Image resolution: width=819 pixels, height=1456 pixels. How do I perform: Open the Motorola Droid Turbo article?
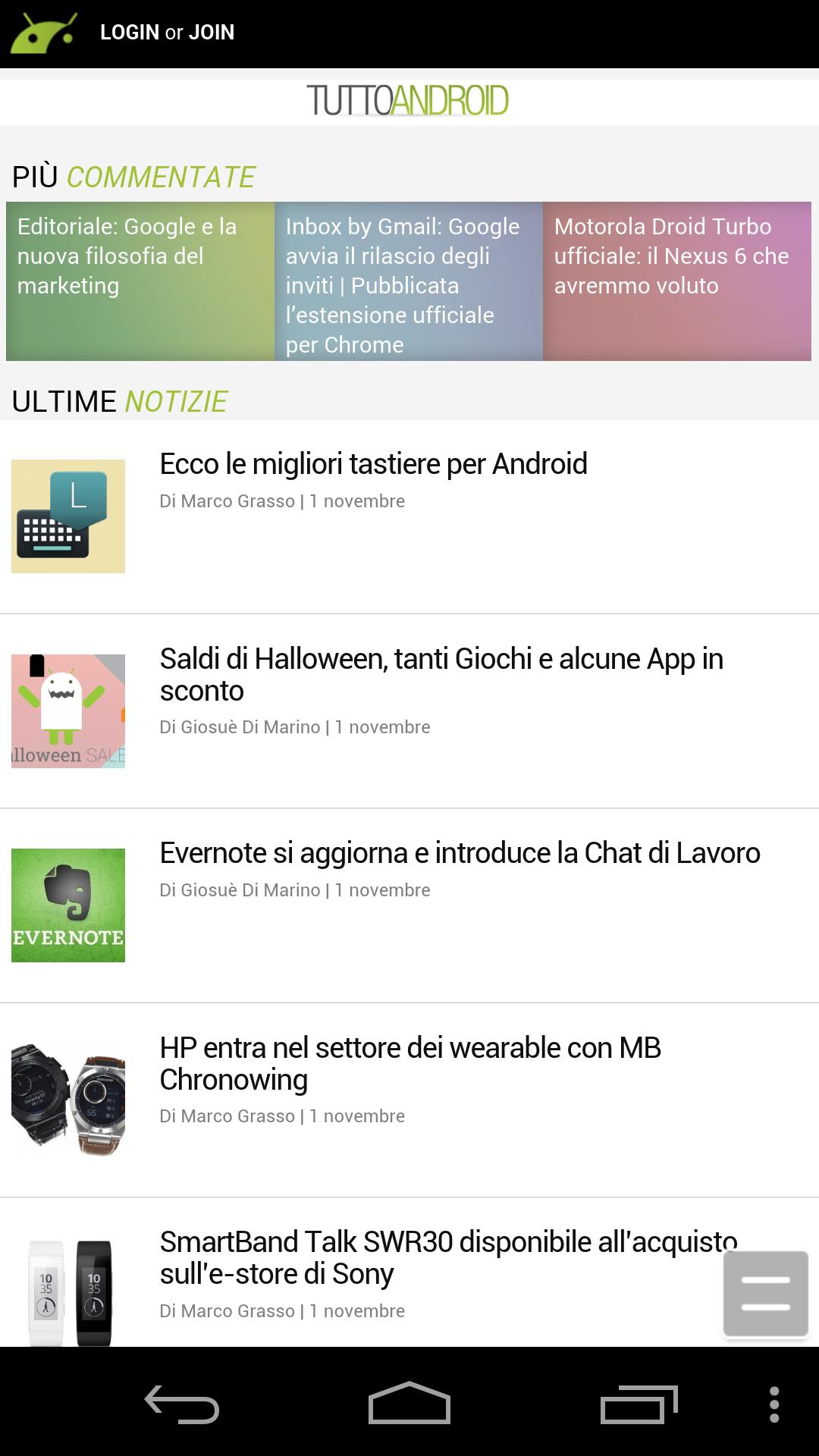pos(677,281)
